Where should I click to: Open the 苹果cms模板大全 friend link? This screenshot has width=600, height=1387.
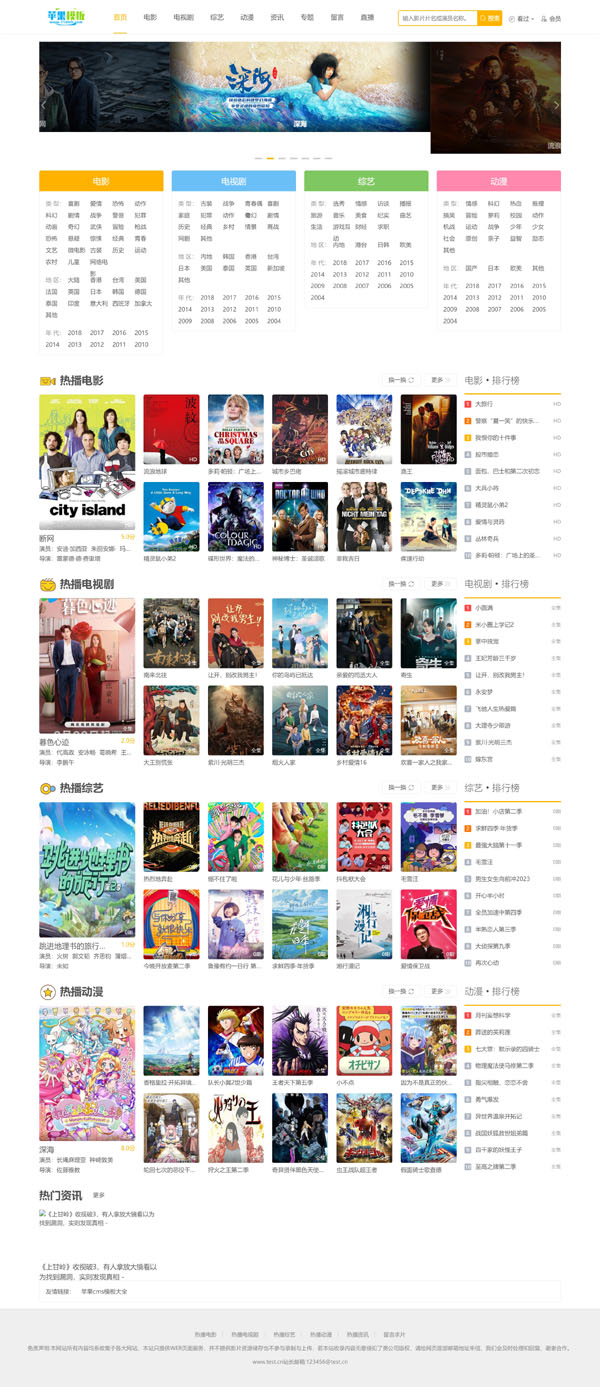pyautogui.click(x=104, y=1292)
